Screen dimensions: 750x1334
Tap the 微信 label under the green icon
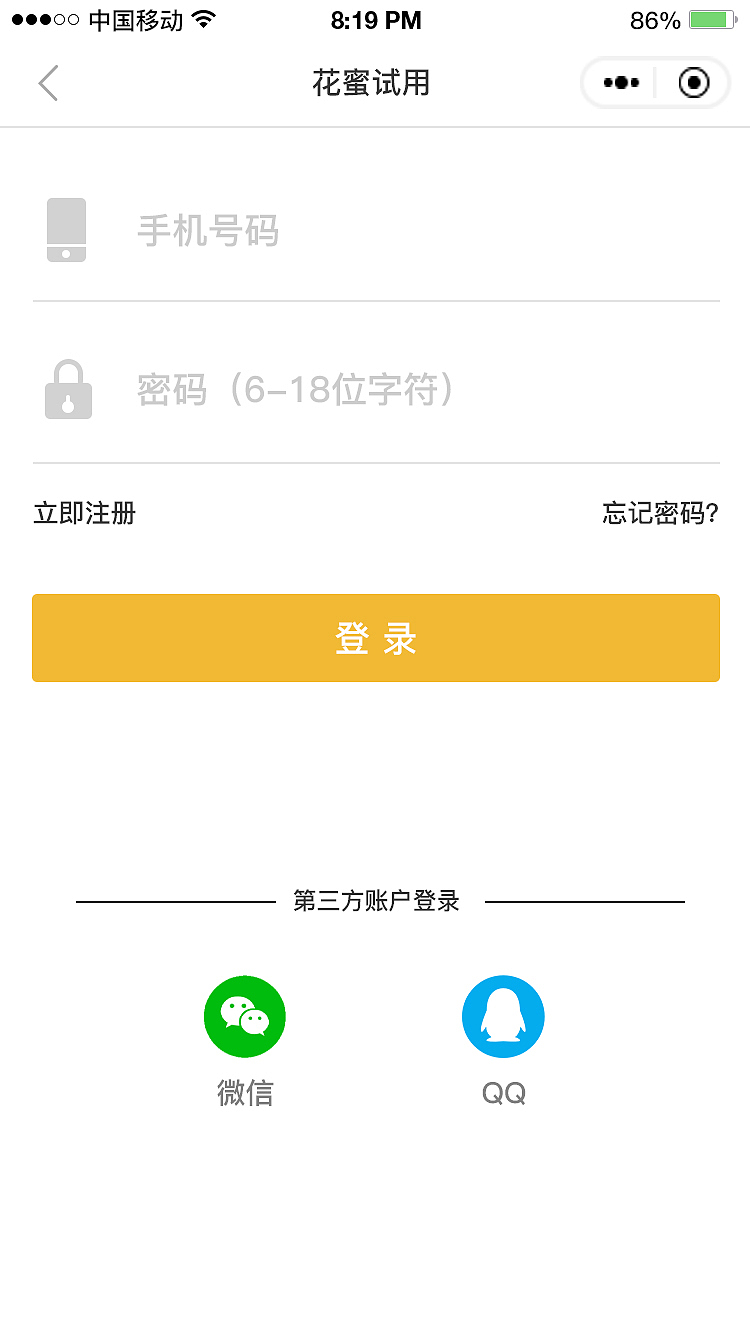pos(245,1093)
